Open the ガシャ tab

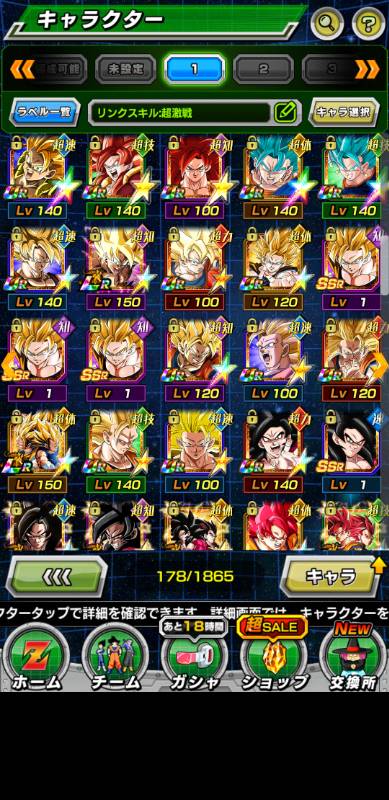(194, 658)
